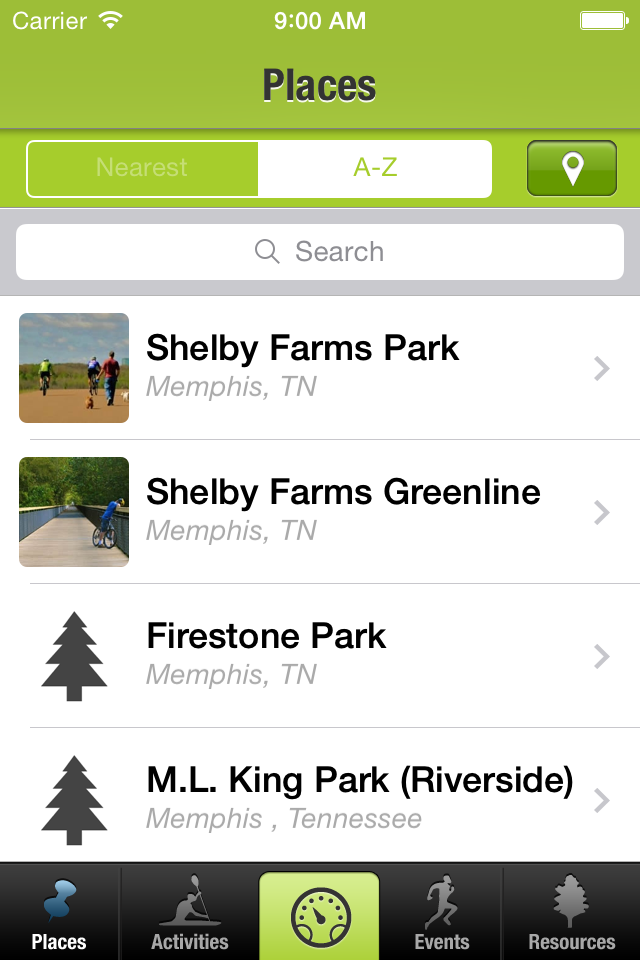View Firestone Park in the list
Screen dimensions: 640x960
click(320, 656)
